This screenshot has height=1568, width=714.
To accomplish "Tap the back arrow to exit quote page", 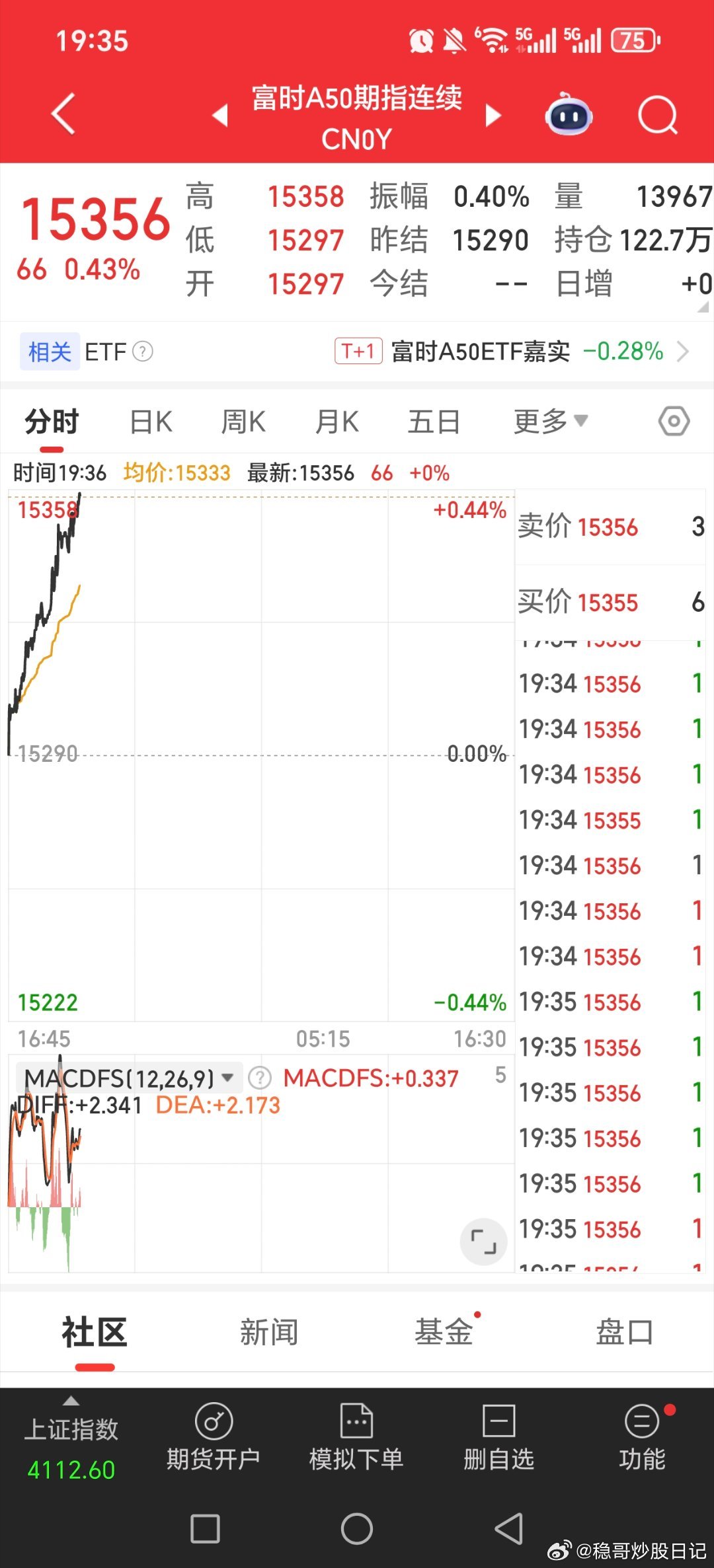I will [63, 114].
